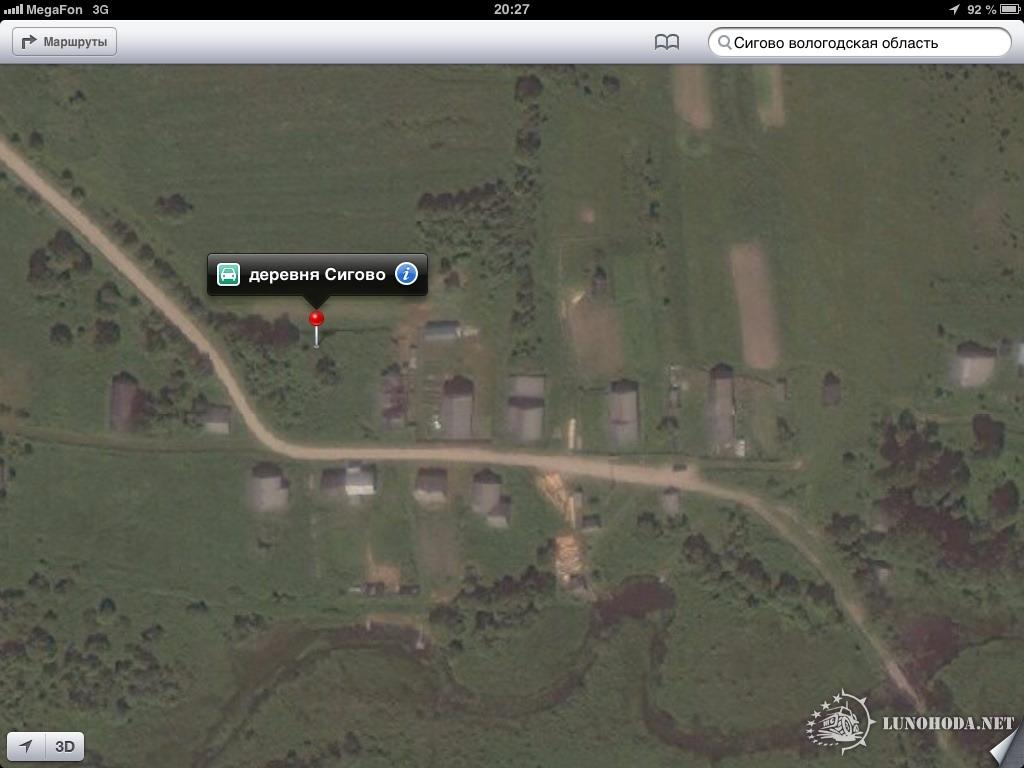Open info for деревня Сигово
This screenshot has width=1024, height=768.
[406, 274]
